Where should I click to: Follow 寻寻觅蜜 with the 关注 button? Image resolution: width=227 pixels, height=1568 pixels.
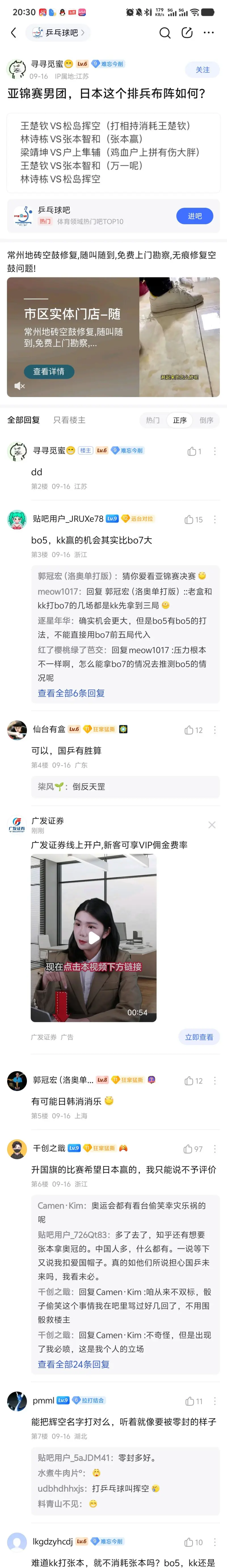coord(202,70)
